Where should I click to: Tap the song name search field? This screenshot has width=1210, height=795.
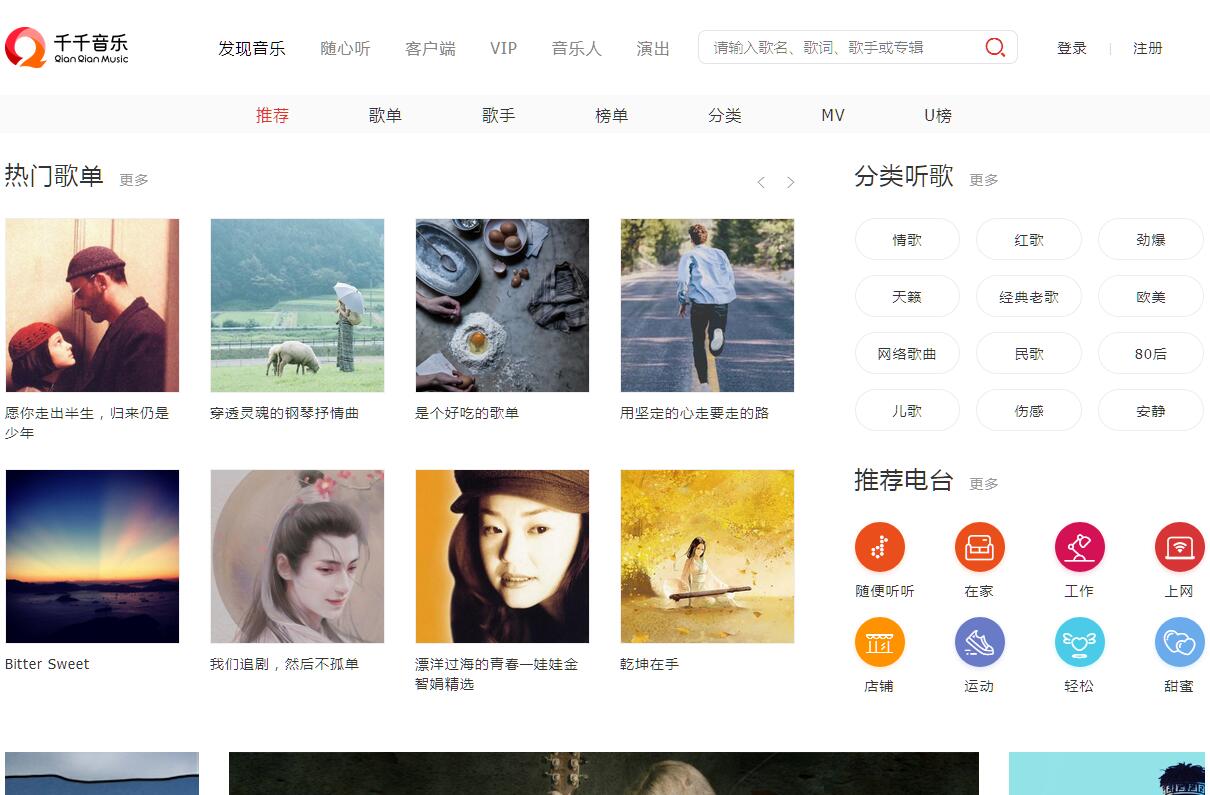[840, 47]
